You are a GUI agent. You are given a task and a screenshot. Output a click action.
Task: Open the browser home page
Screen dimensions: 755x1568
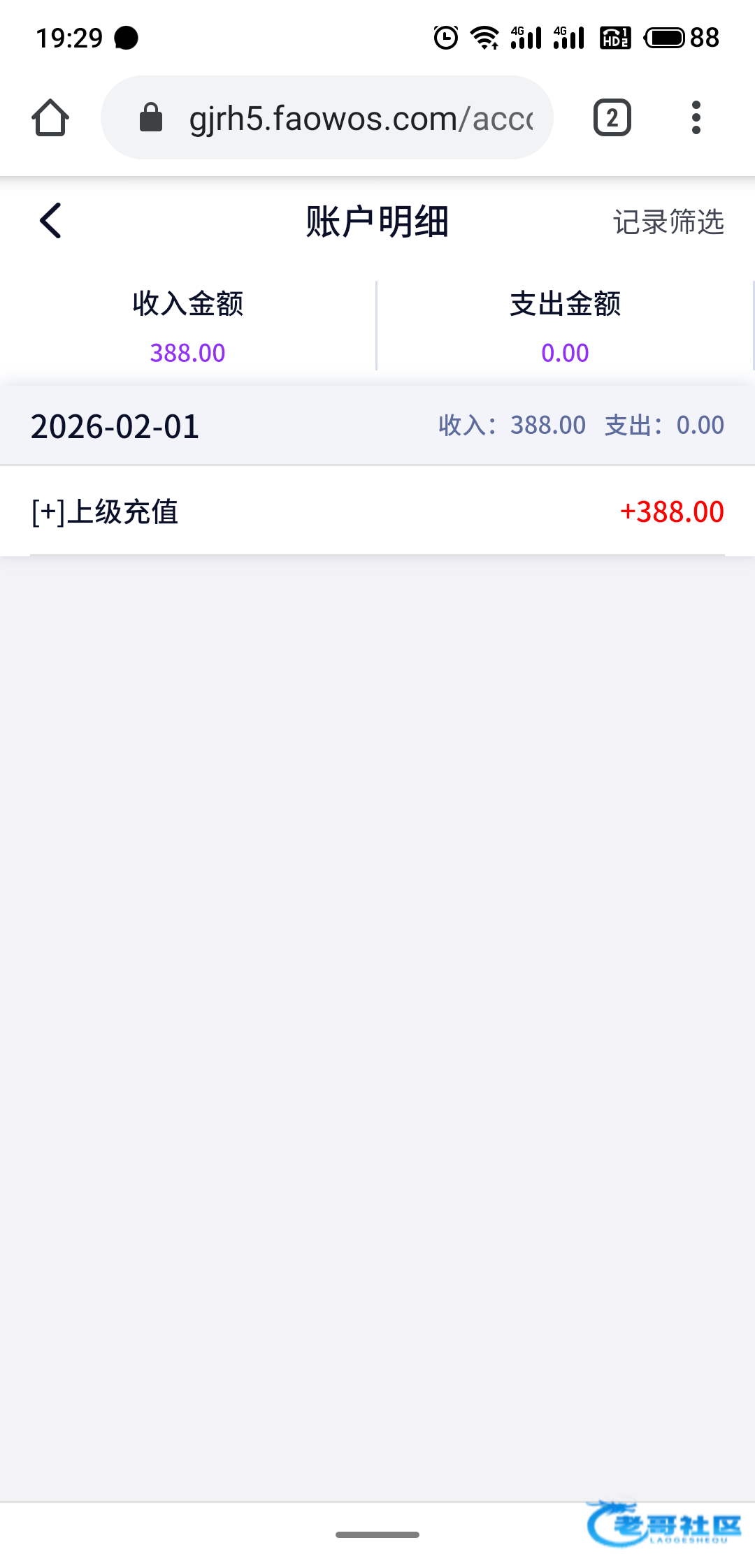50,117
